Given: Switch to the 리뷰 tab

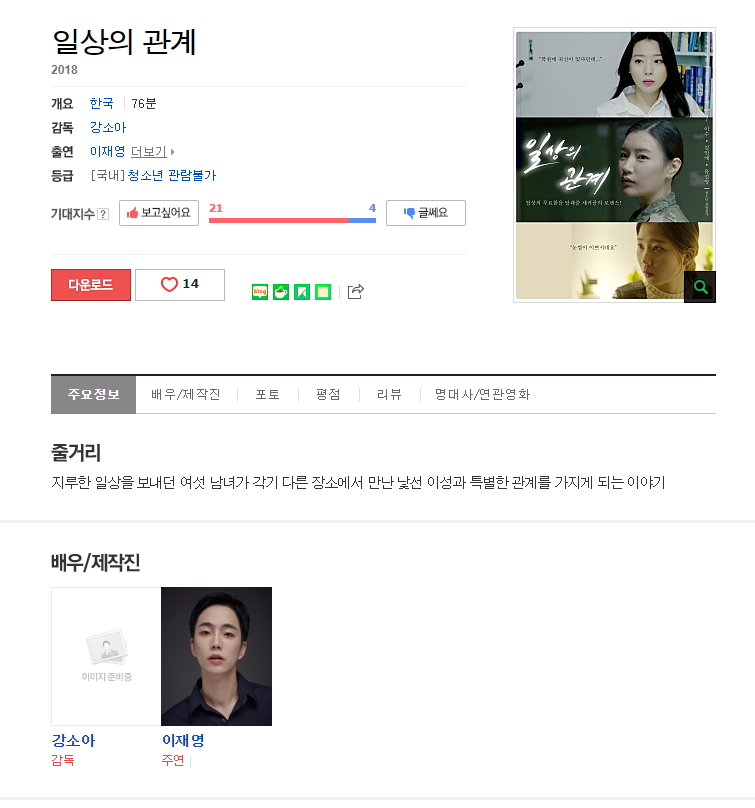Looking at the screenshot, I should coord(389,395).
